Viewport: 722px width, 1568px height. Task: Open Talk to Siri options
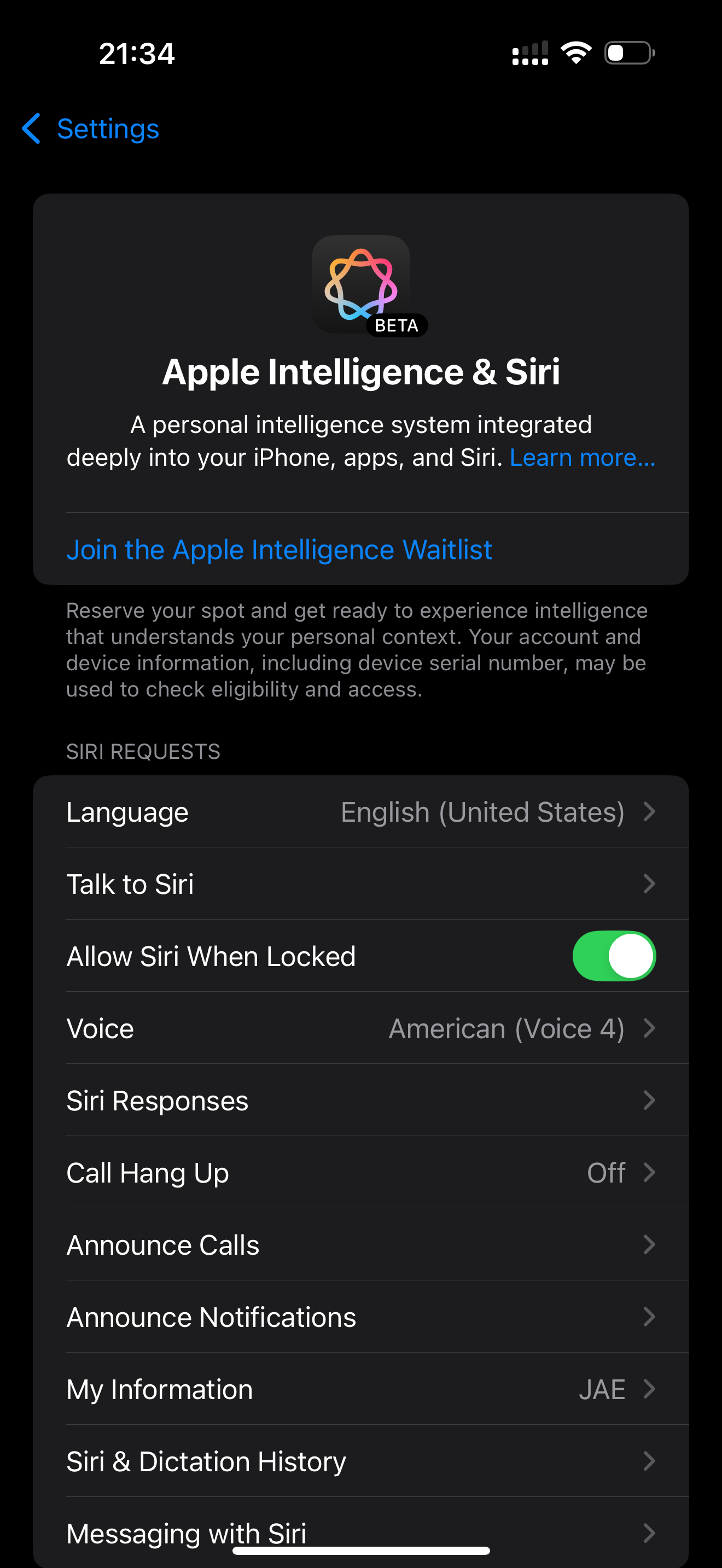pos(361,883)
